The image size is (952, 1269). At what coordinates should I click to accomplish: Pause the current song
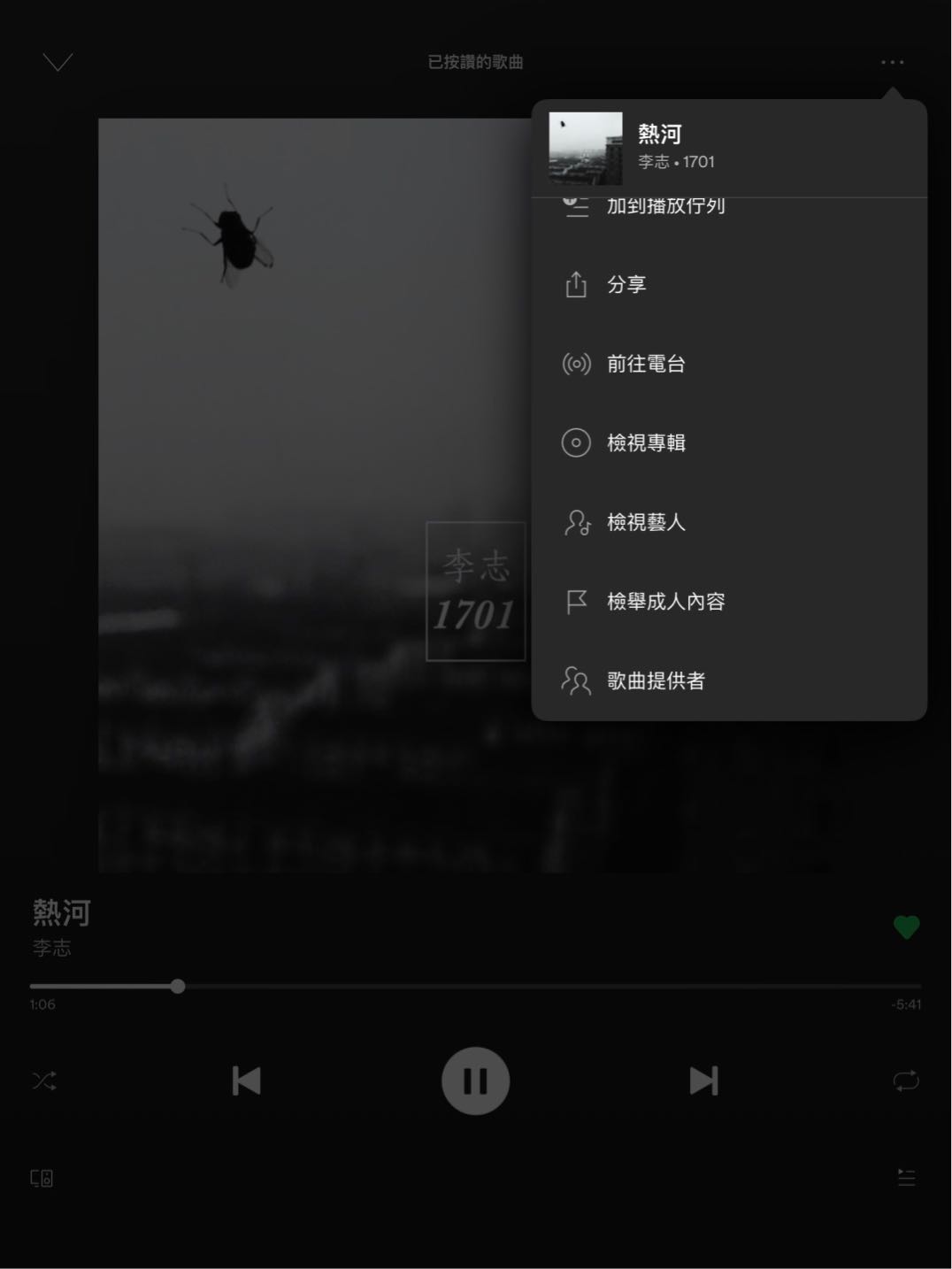click(475, 1081)
